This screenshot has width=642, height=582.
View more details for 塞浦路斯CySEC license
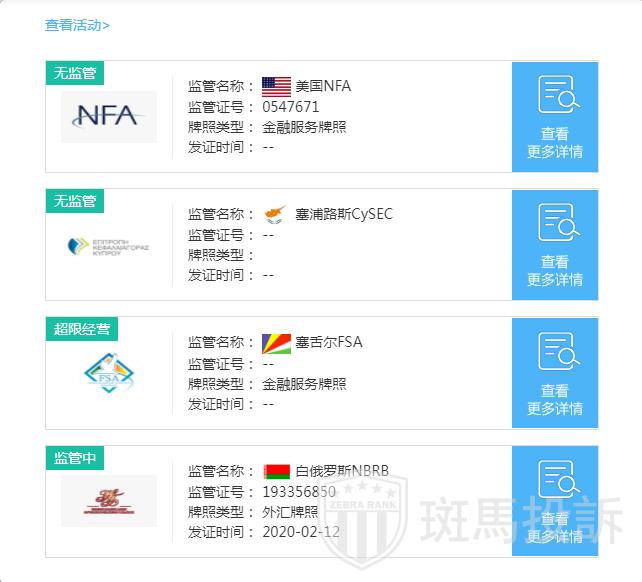tap(554, 245)
